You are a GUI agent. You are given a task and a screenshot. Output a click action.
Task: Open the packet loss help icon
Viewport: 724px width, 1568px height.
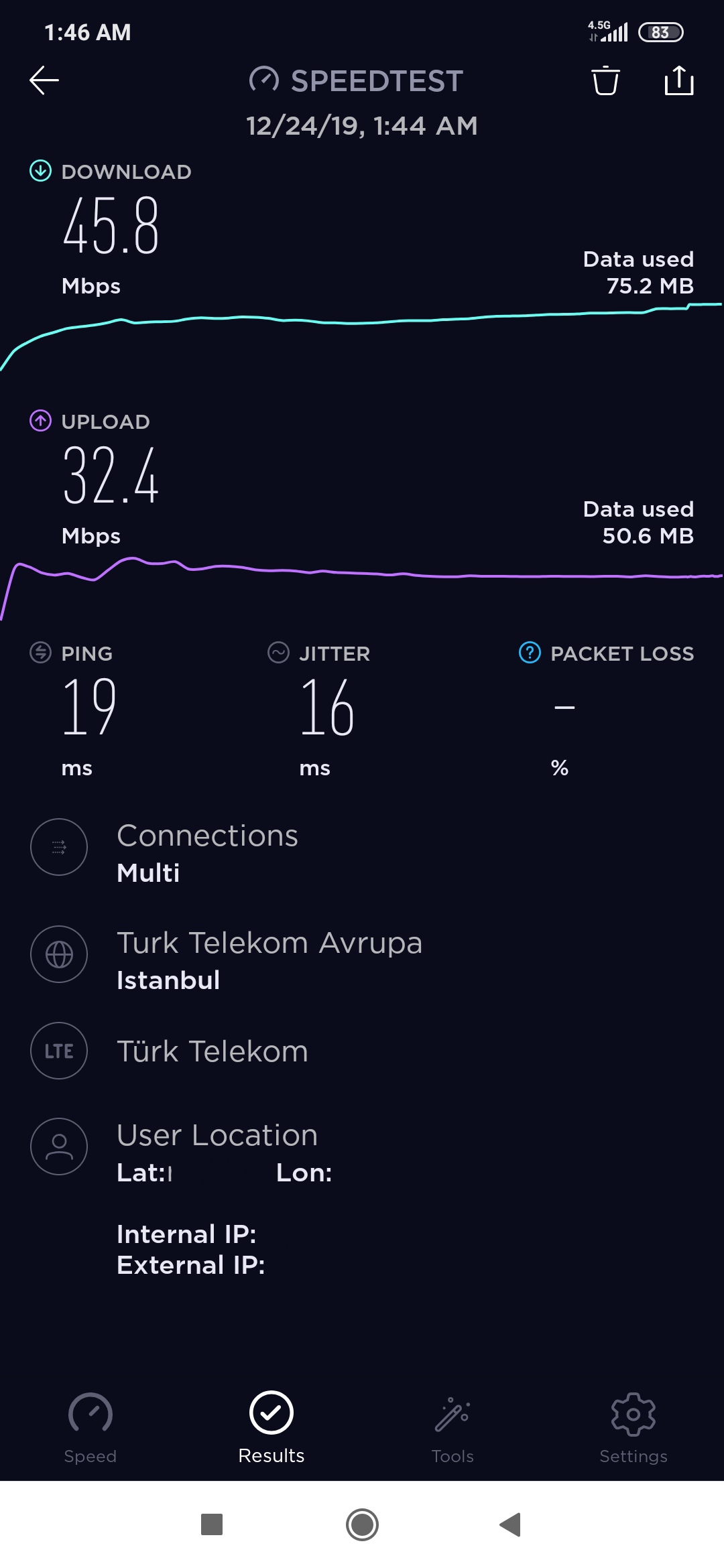pyautogui.click(x=530, y=652)
